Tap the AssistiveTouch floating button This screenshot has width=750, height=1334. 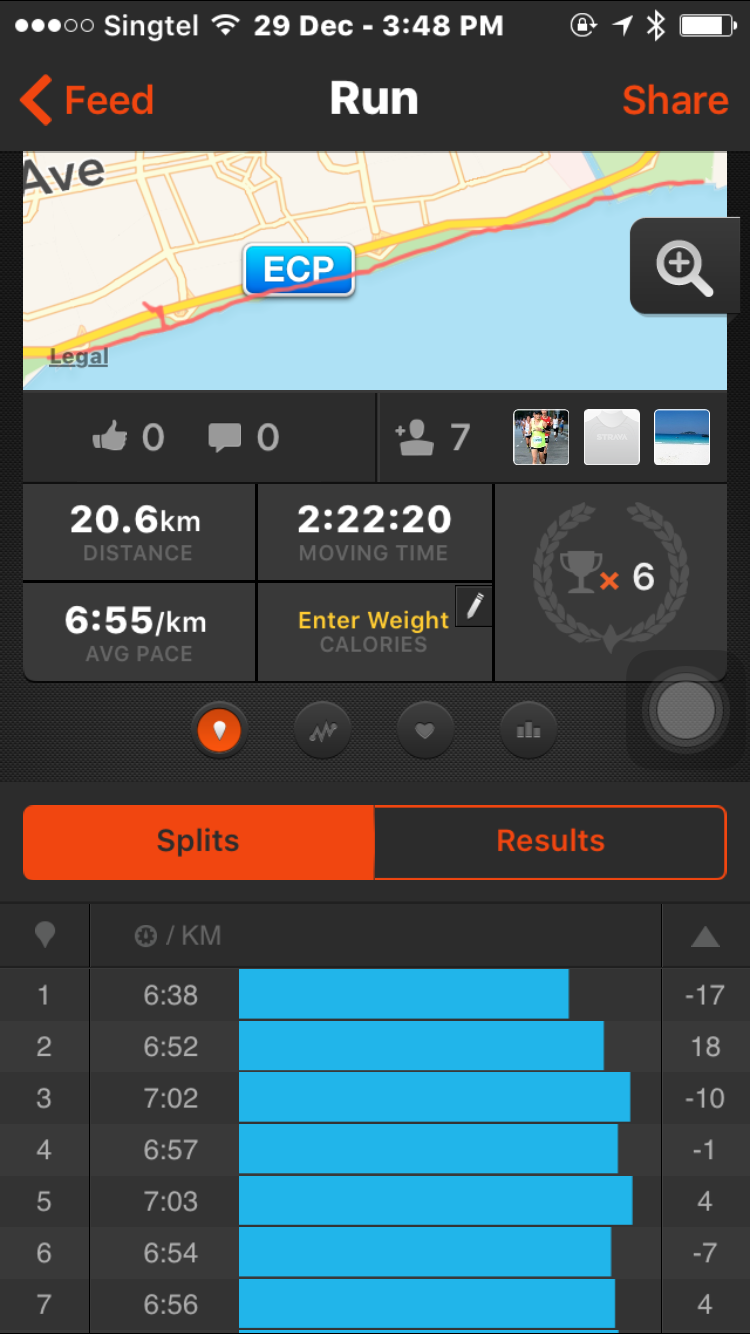point(686,710)
